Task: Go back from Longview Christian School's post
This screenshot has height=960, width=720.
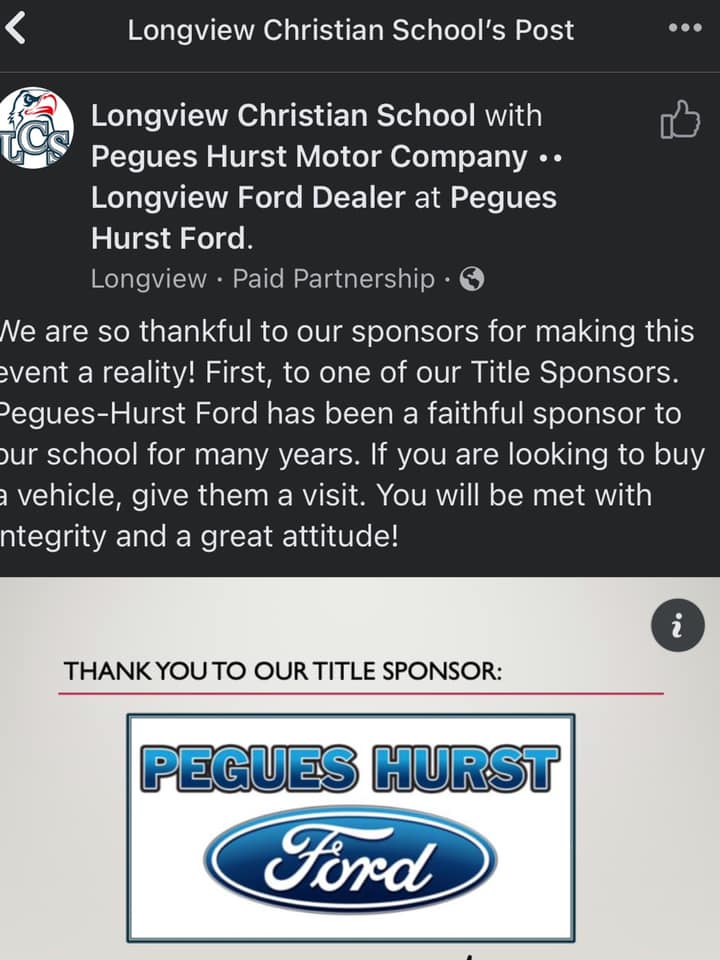Action: coord(16,29)
